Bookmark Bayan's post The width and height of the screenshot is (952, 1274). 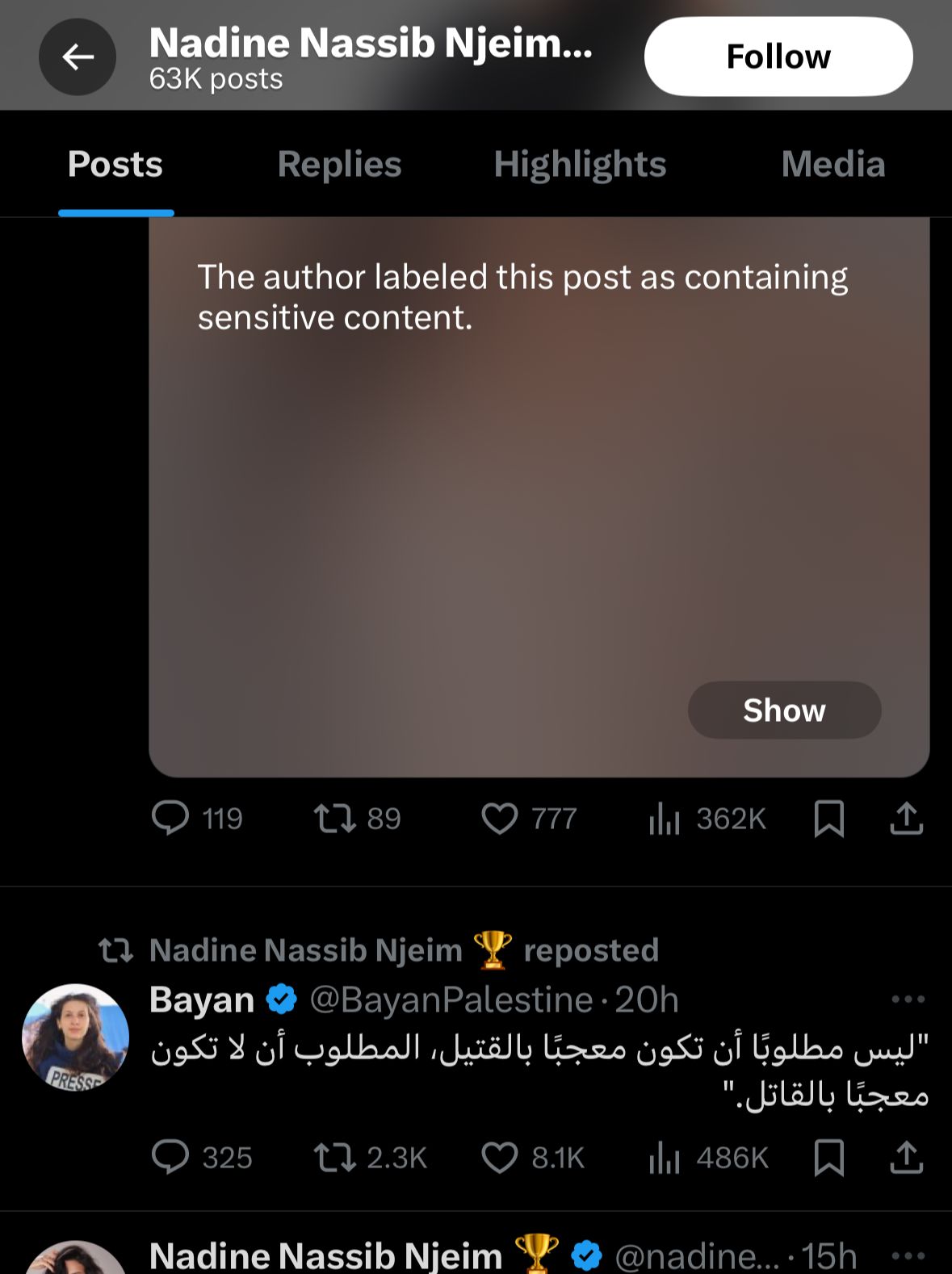pyautogui.click(x=829, y=1157)
